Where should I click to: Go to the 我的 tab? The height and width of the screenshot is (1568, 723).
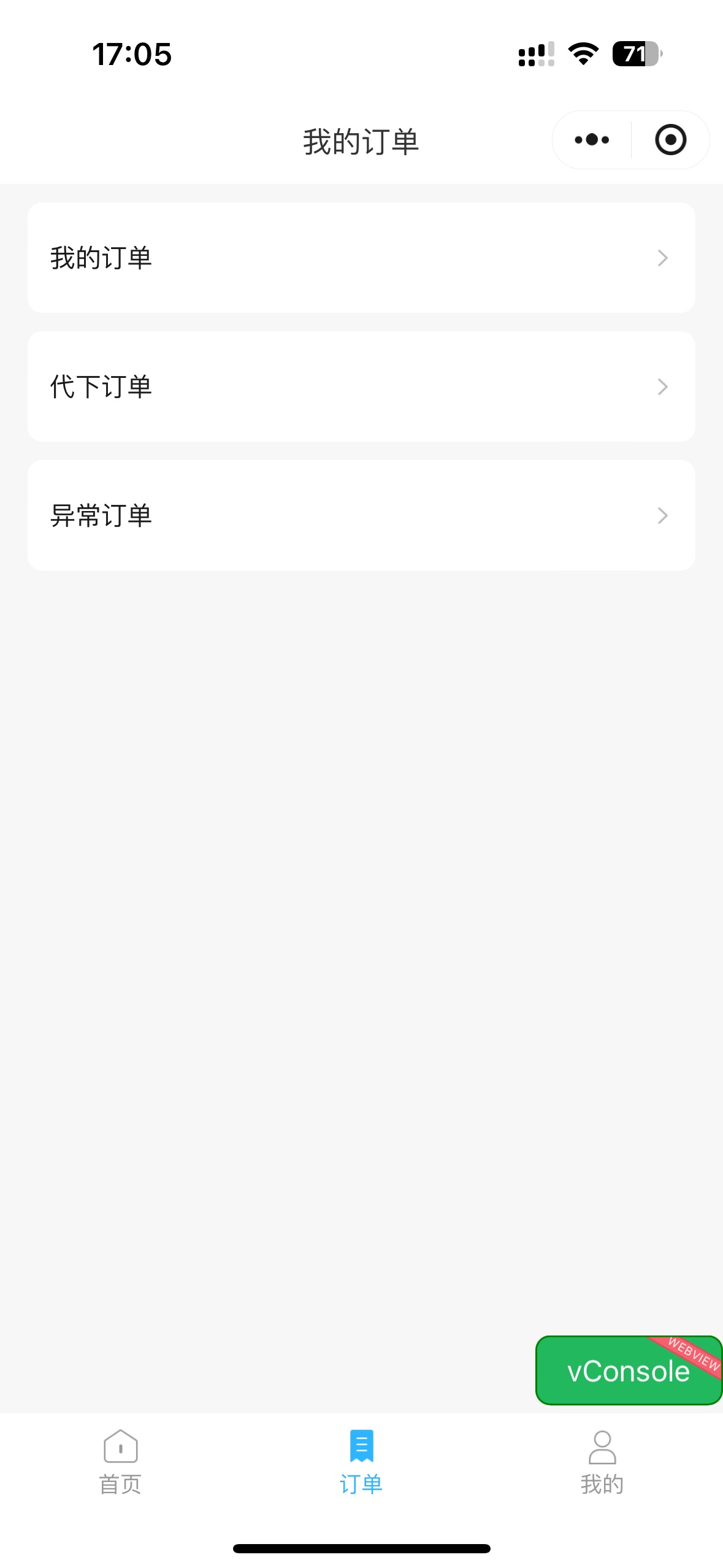[x=602, y=1462]
